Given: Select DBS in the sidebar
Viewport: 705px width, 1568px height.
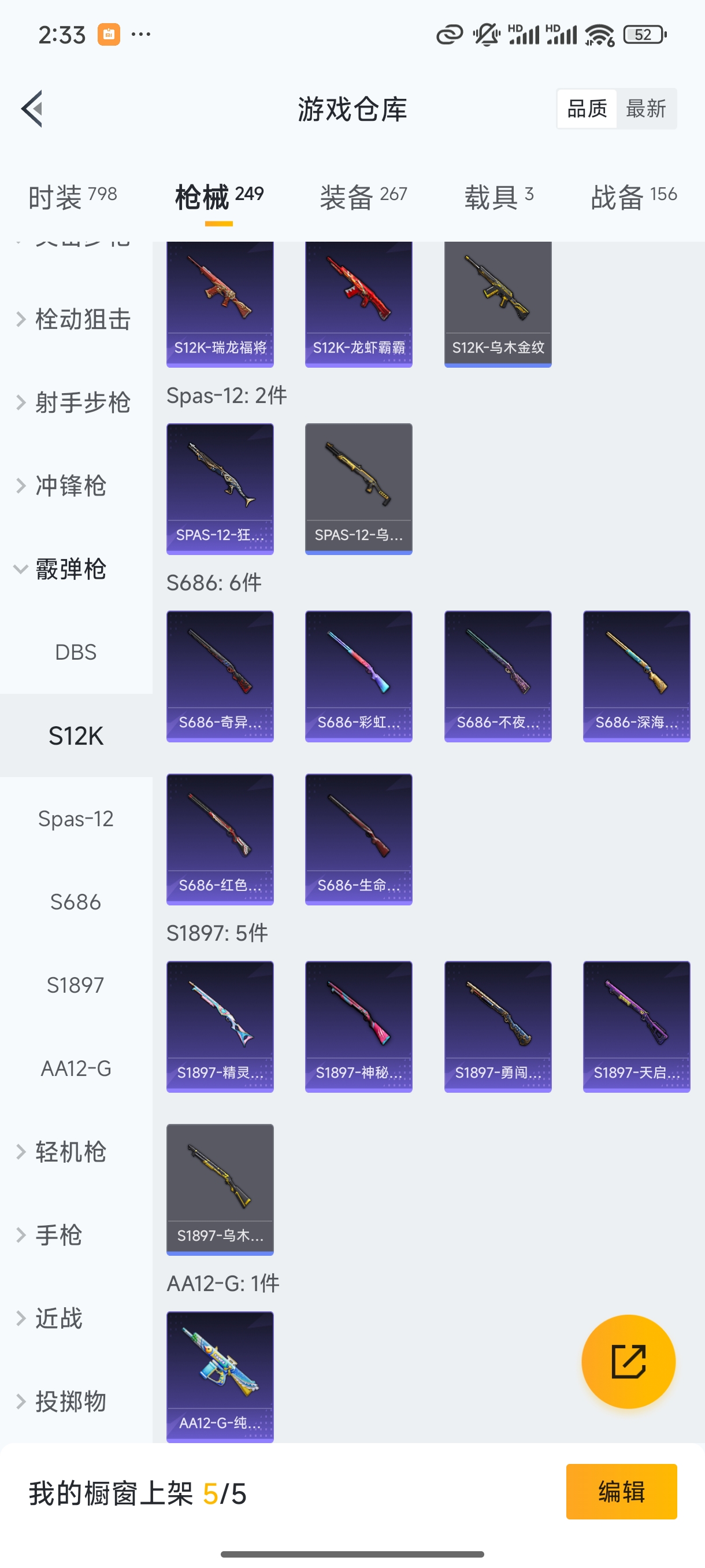Looking at the screenshot, I should pyautogui.click(x=76, y=653).
